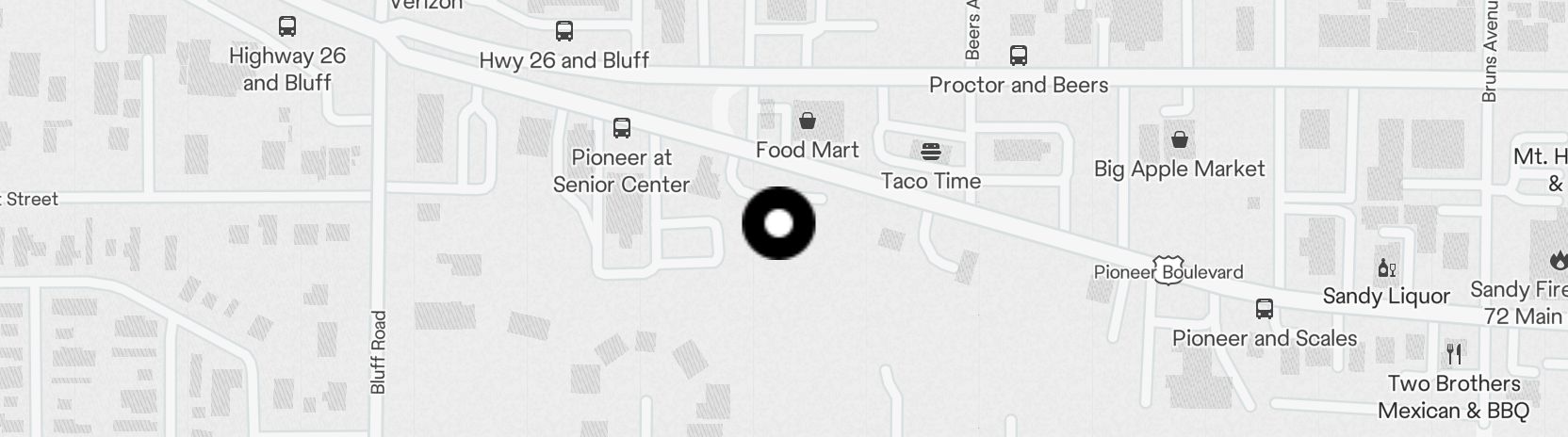Tap the Big Apple Market marker
The height and width of the screenshot is (437, 1568).
[1179, 140]
